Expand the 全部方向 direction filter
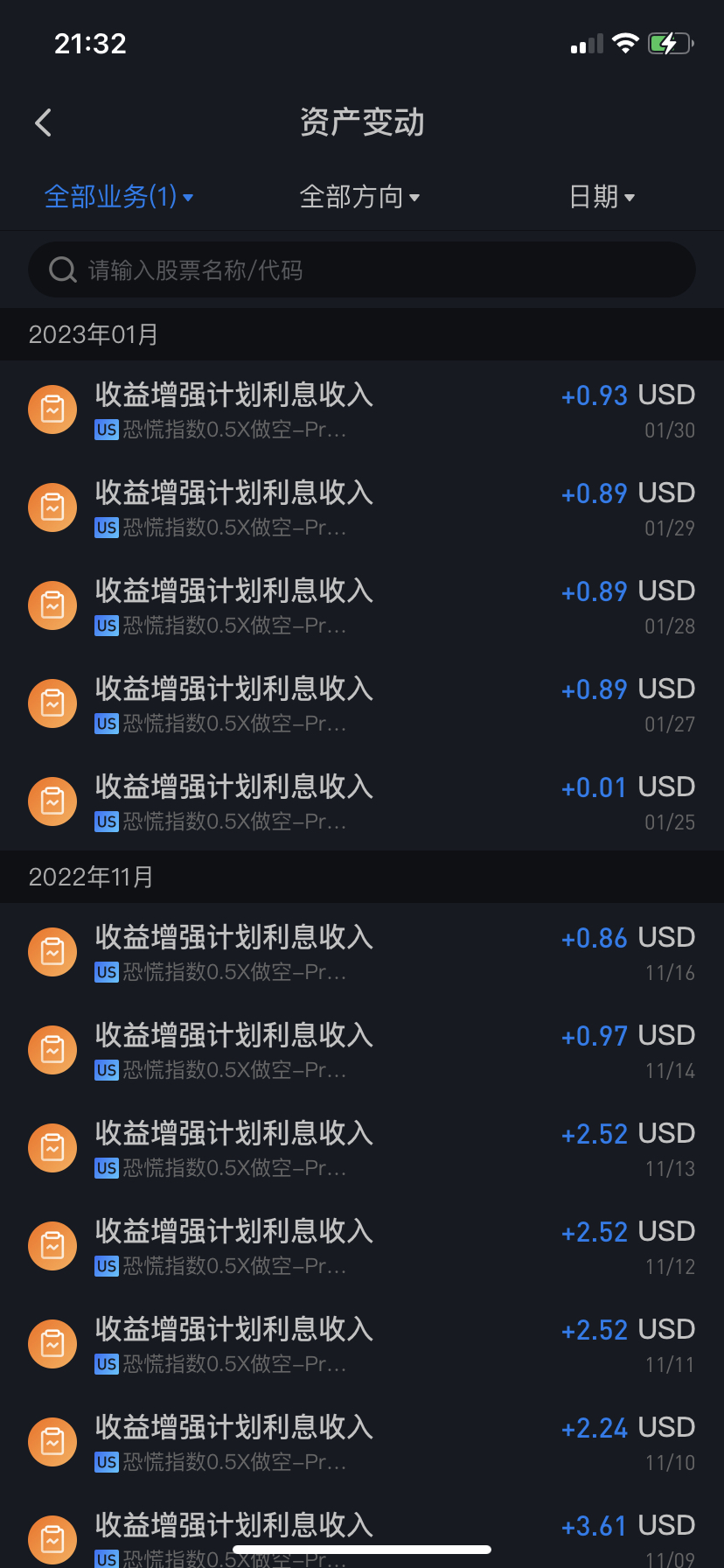Image resolution: width=724 pixels, height=1568 pixels. pos(359,197)
